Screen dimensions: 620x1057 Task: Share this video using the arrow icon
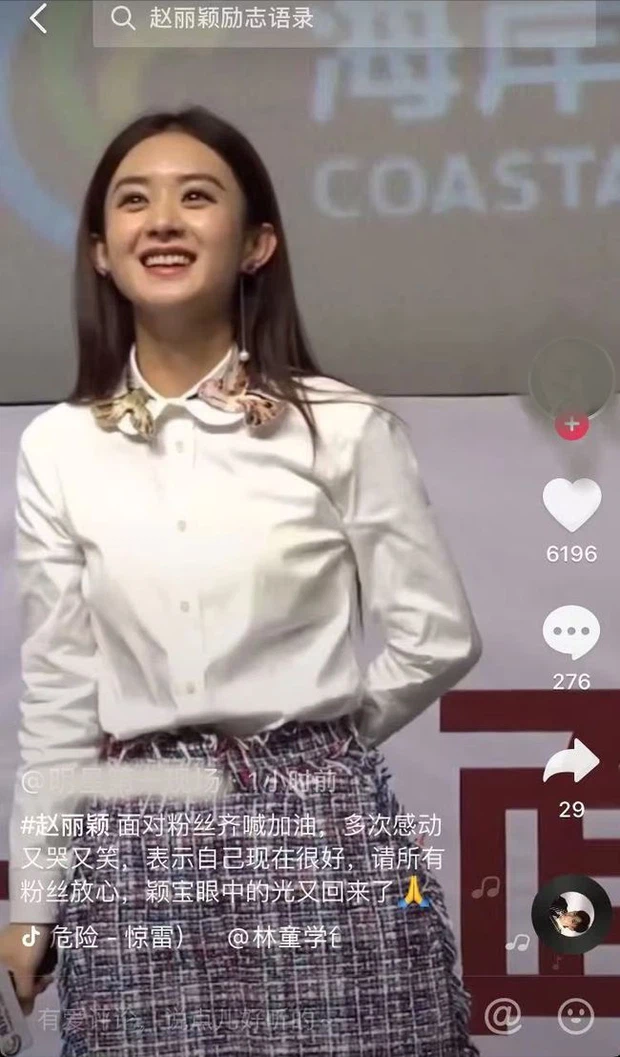[x=572, y=763]
